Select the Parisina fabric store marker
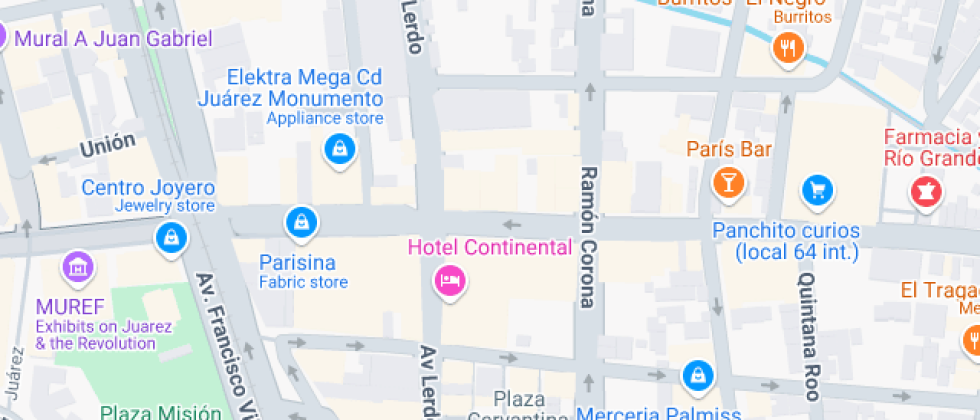Viewport: 980px width, 420px height. tap(300, 223)
